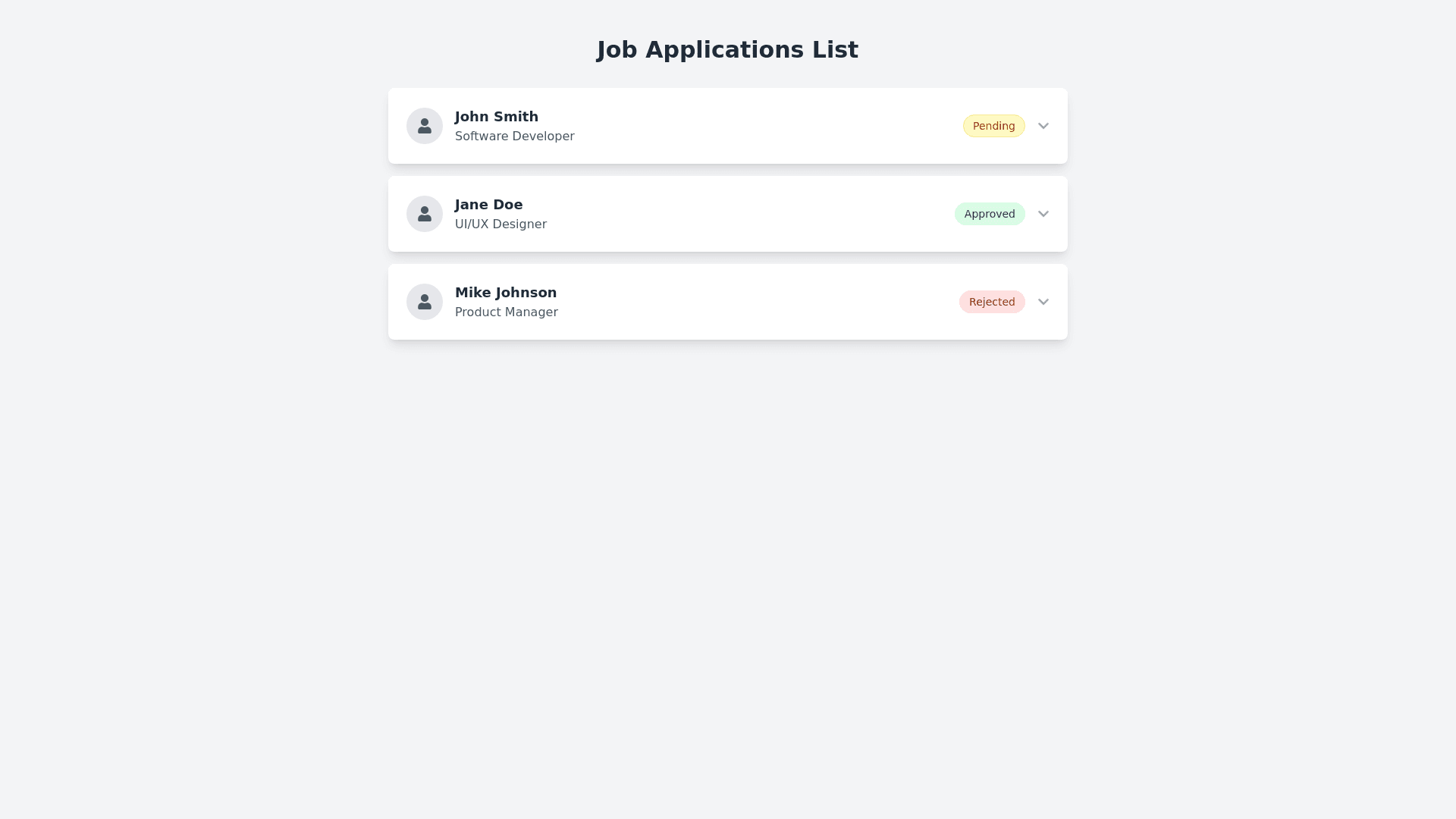This screenshot has height=819, width=1456.
Task: Open John Smith's Software Developer application
Action: click(514, 127)
